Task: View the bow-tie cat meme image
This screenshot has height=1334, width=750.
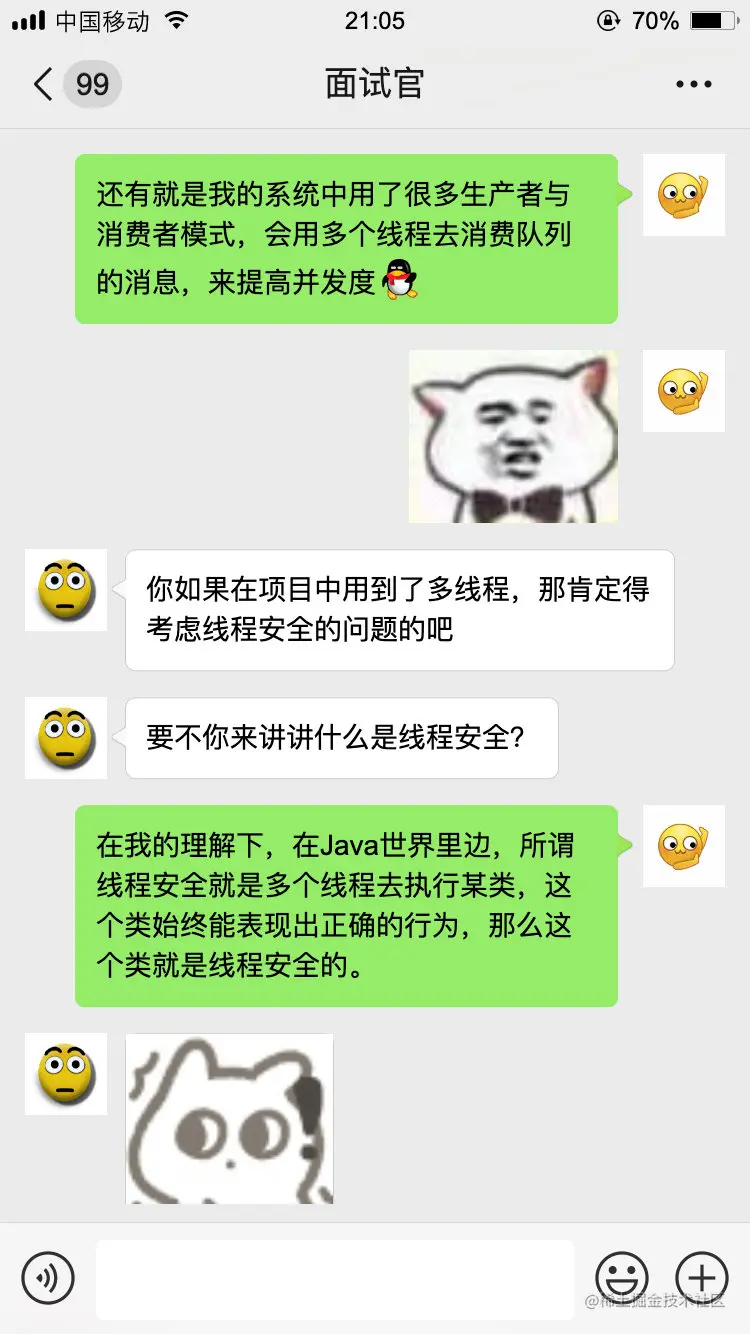Action: pyautogui.click(x=513, y=436)
